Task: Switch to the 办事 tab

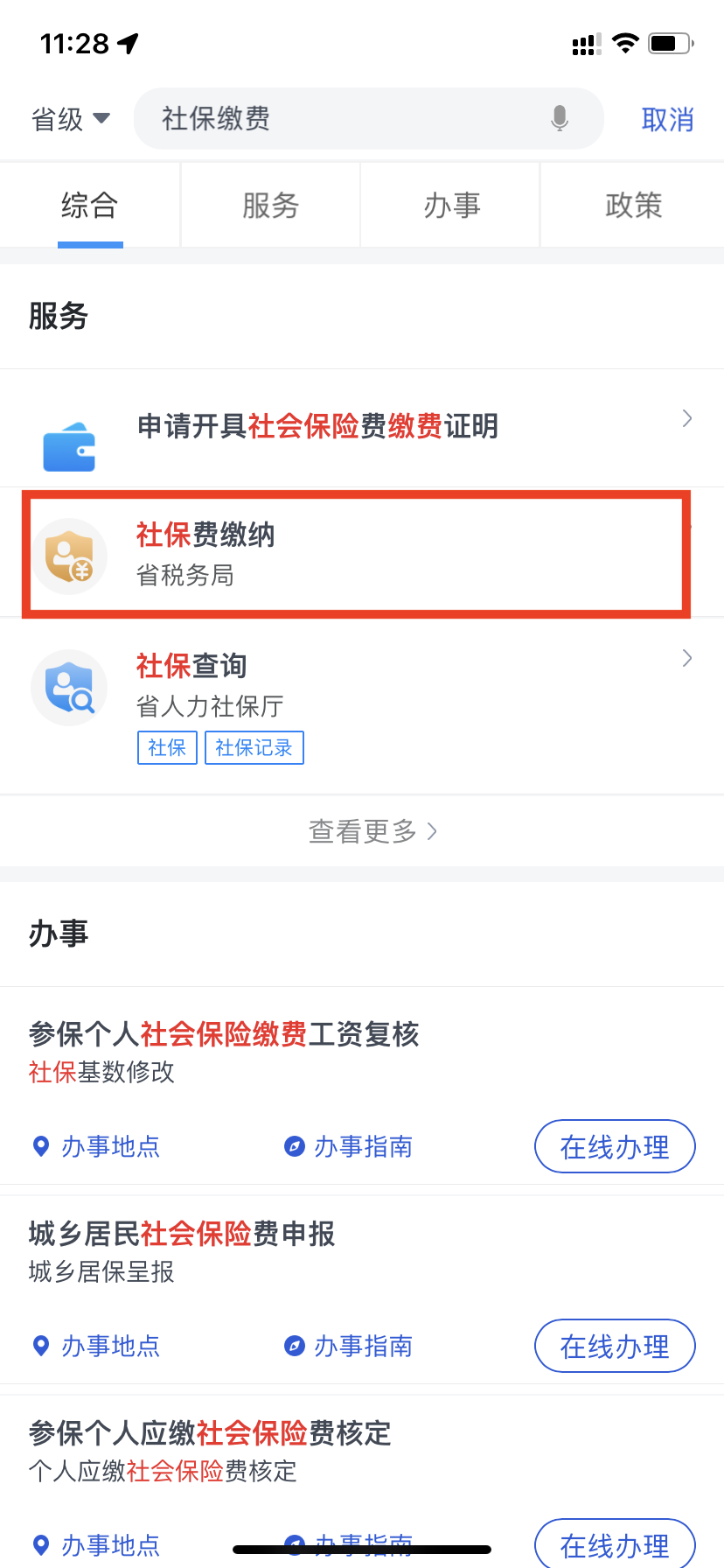Action: 452,206
